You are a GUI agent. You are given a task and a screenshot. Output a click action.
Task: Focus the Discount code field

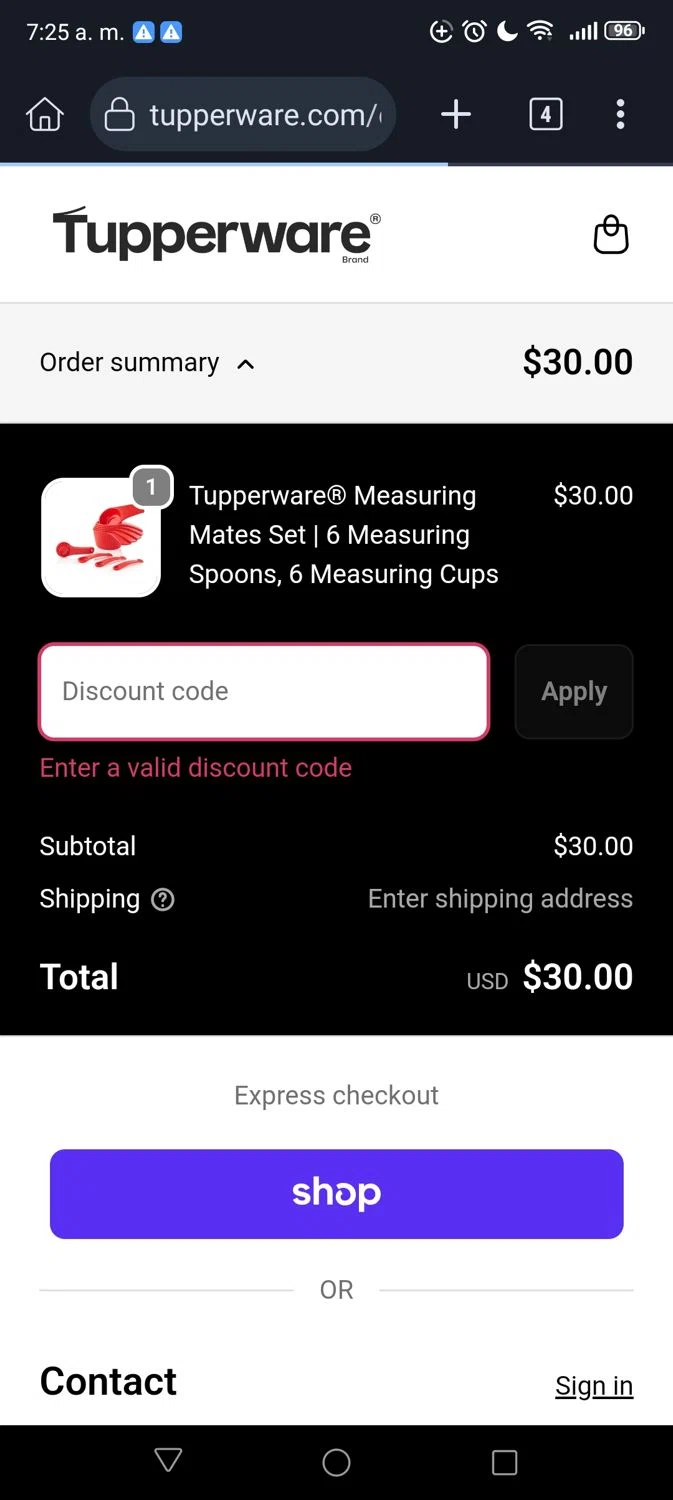coord(264,692)
